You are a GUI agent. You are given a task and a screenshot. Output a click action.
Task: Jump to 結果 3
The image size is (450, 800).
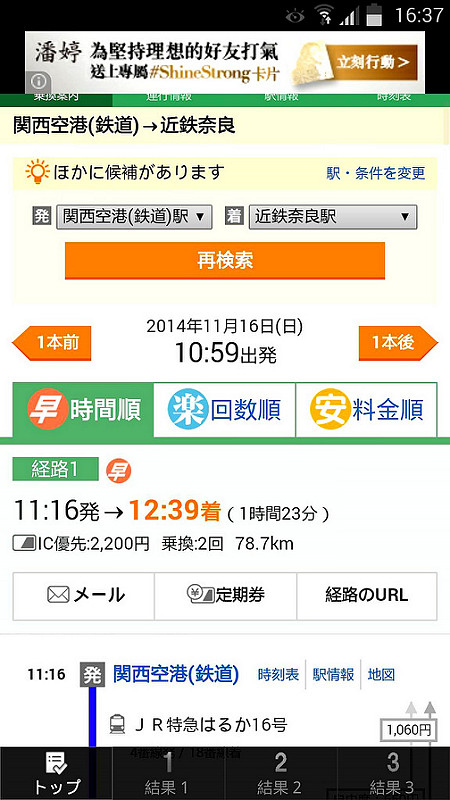pyautogui.click(x=392, y=773)
